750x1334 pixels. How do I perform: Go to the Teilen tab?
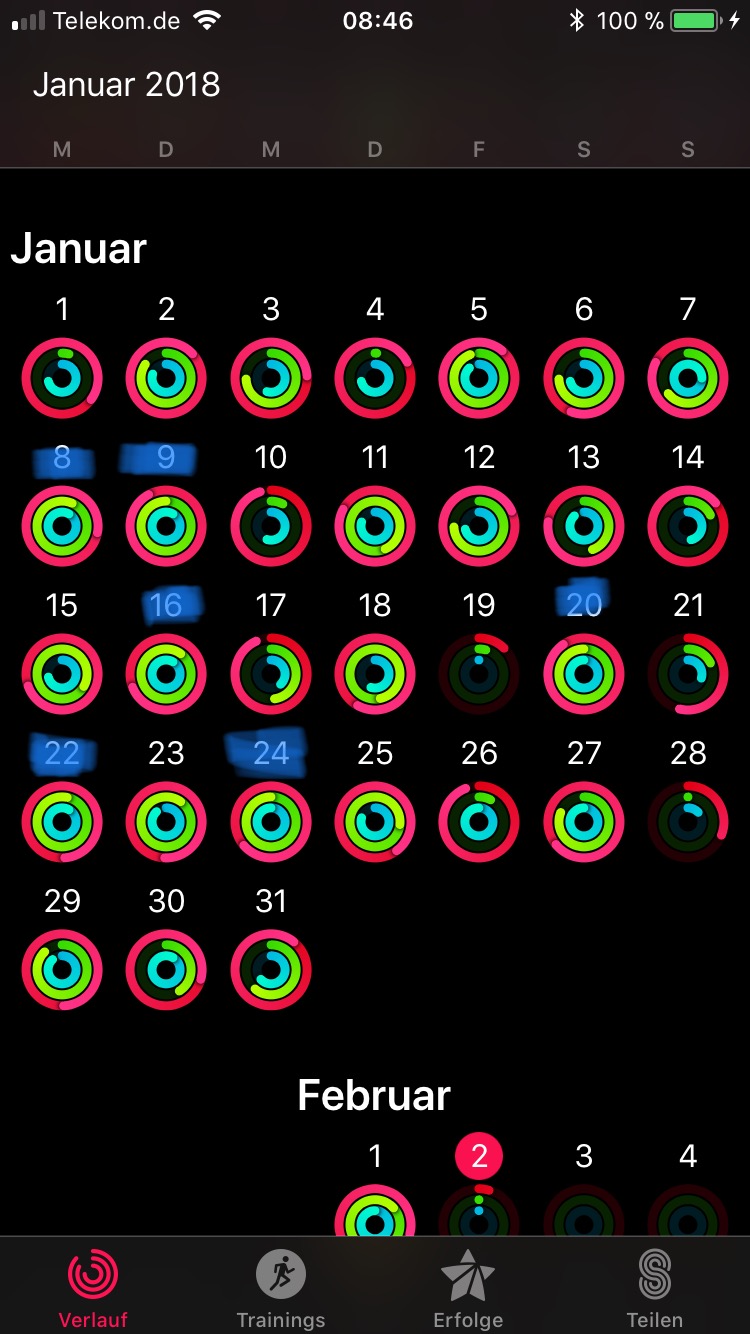pyautogui.click(x=655, y=1288)
